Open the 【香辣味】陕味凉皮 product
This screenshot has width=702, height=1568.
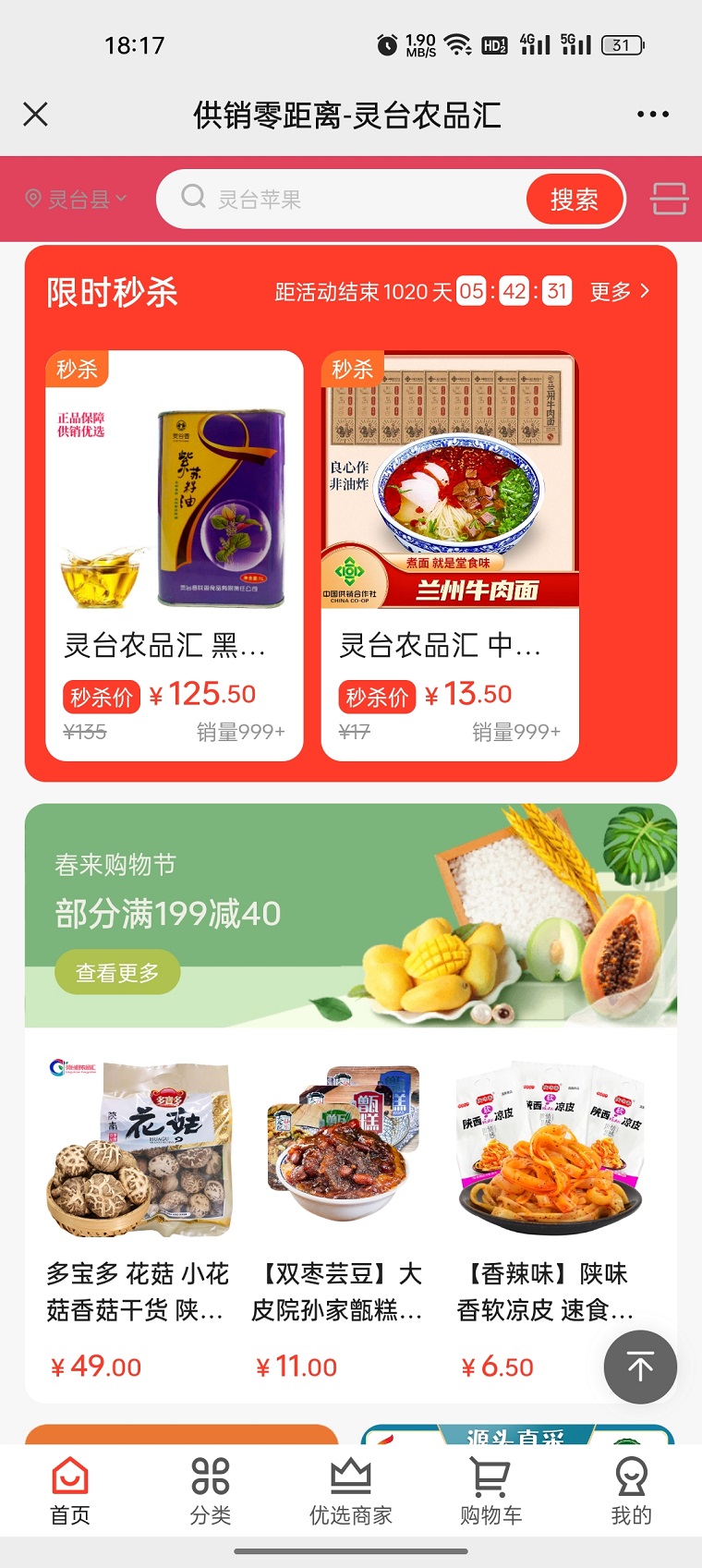coord(548,1201)
